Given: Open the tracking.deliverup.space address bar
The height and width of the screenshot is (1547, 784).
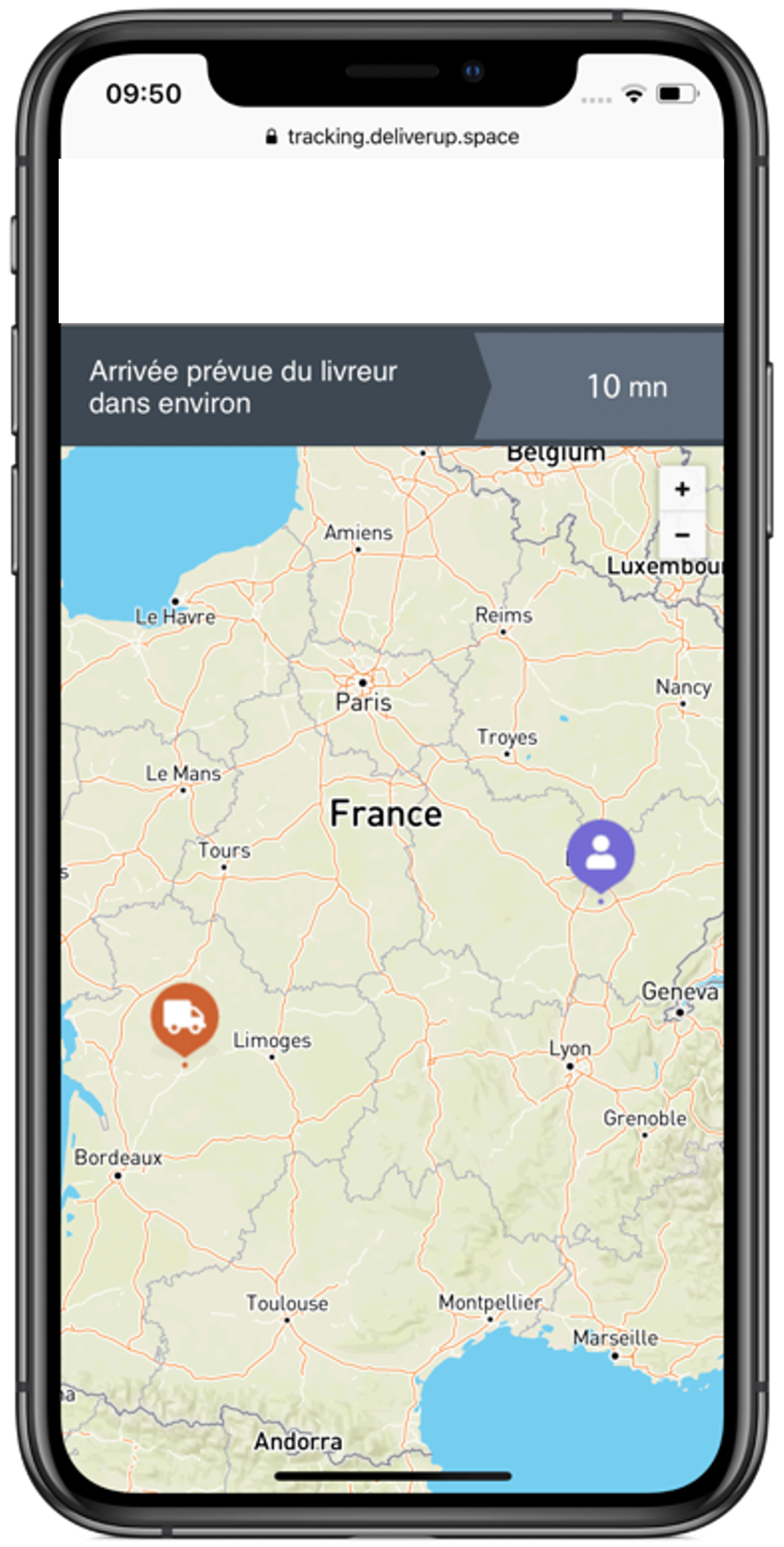Looking at the screenshot, I should click(x=393, y=137).
